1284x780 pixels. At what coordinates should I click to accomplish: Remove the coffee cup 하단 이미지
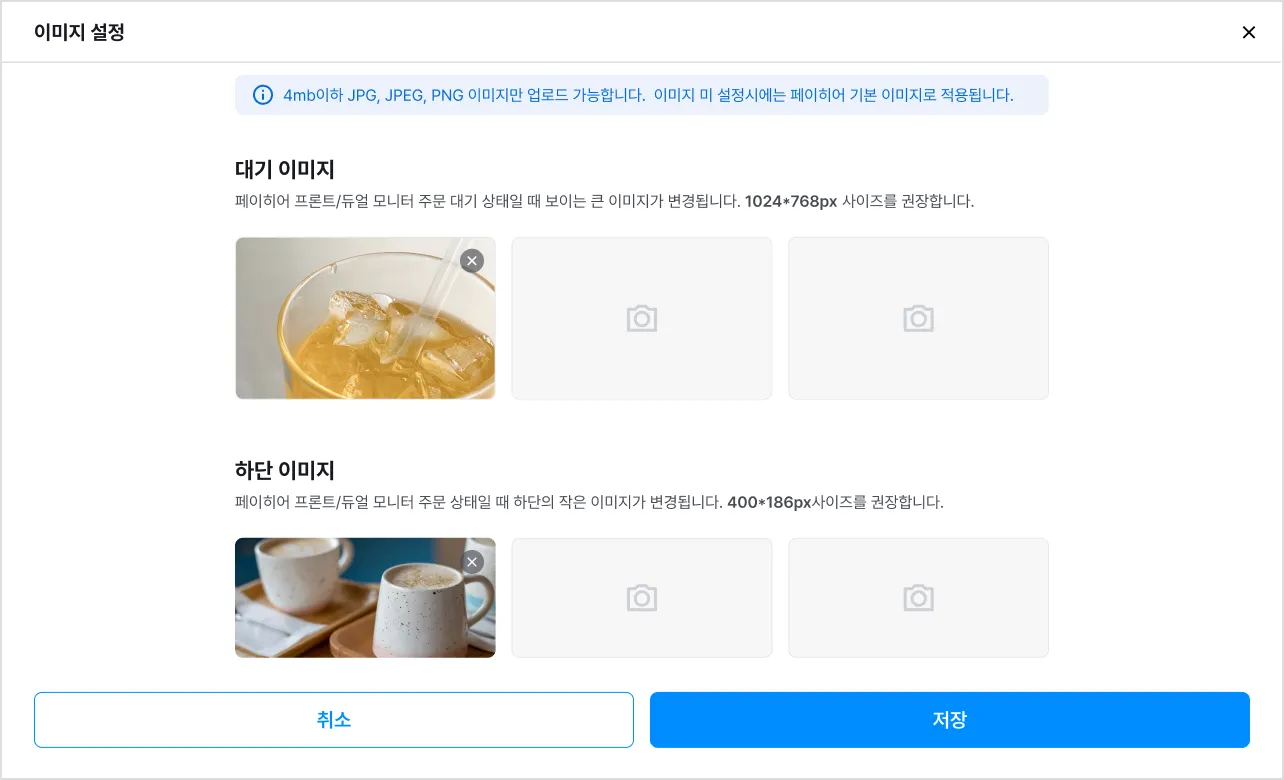pyautogui.click(x=472, y=562)
